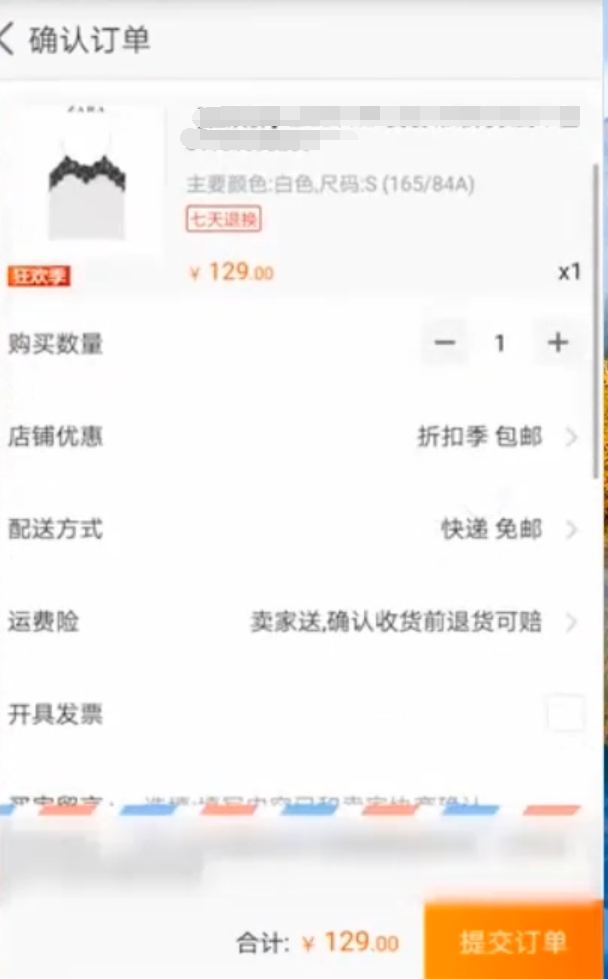608x979 pixels.
Task: Decrease purchase quantity with minus button
Action: (445, 344)
